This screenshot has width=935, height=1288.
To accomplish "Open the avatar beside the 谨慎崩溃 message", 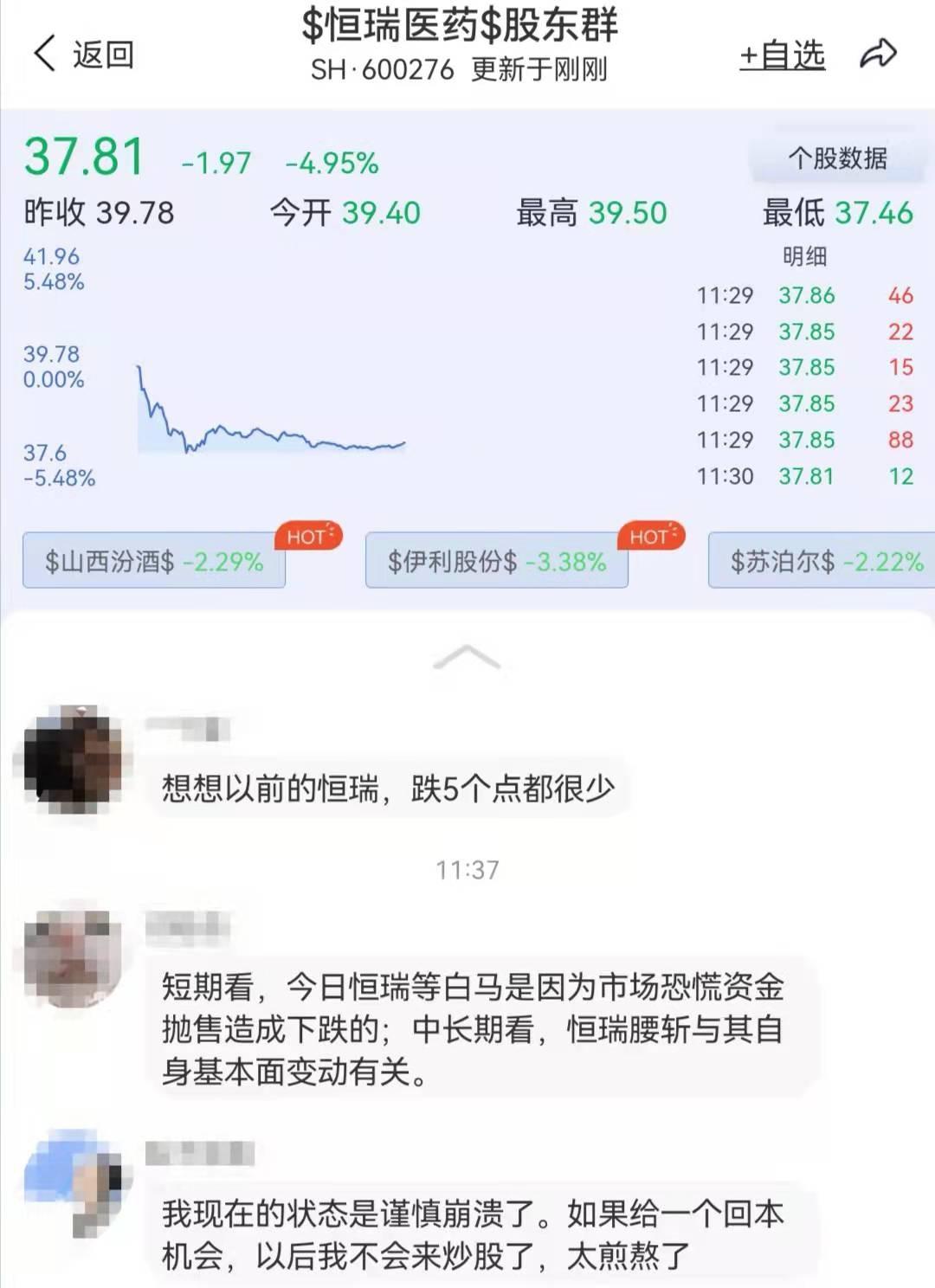I will click(x=76, y=1182).
